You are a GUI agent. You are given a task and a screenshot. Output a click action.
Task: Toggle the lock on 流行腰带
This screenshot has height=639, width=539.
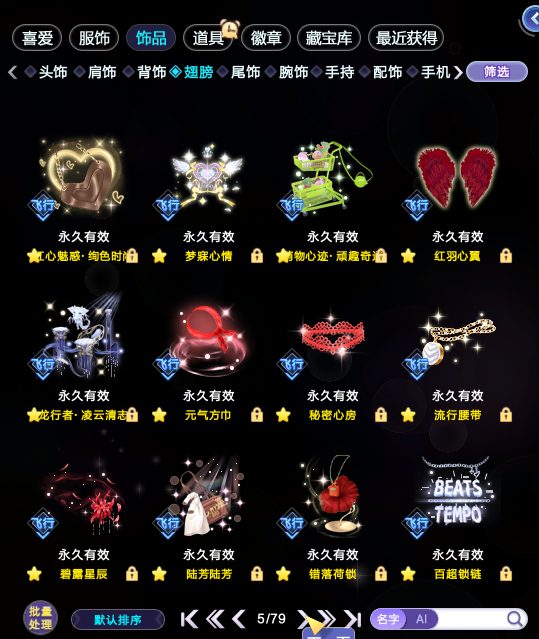506,415
